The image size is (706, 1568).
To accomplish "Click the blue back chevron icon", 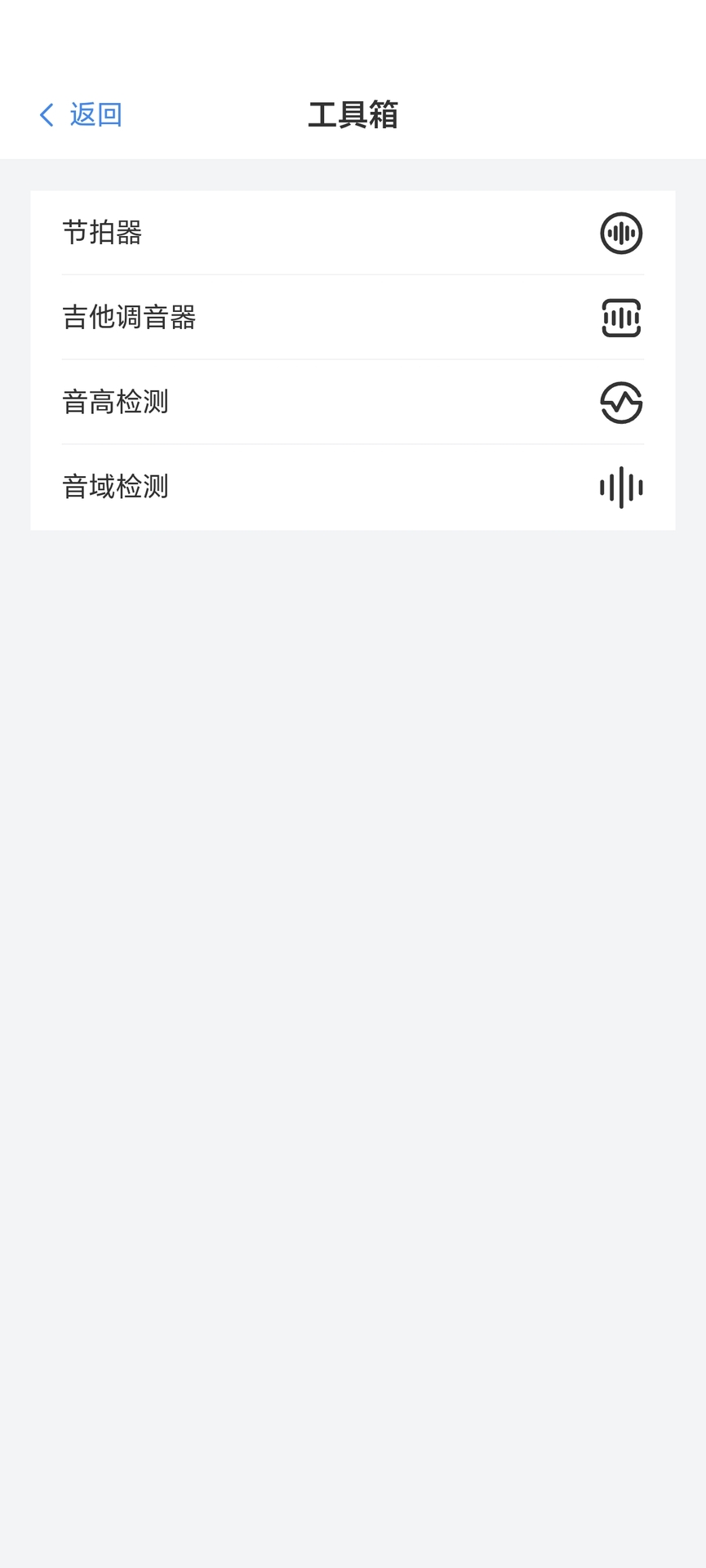I will [46, 114].
